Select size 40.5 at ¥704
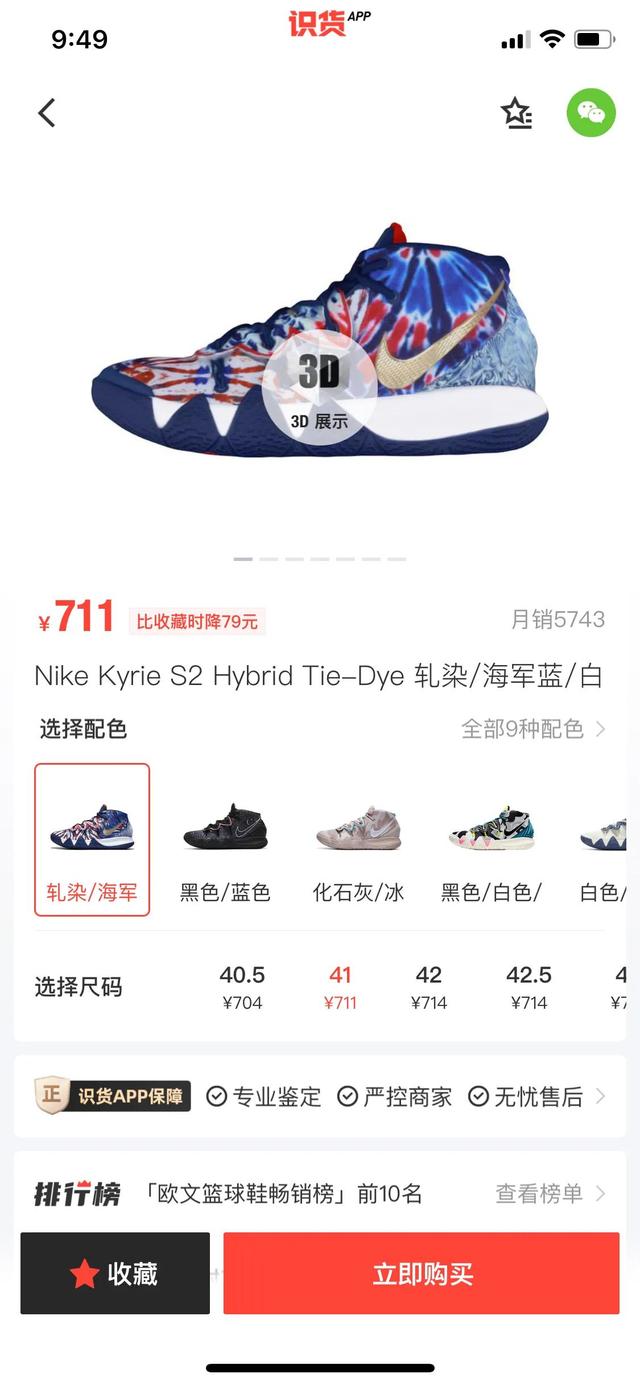The height and width of the screenshot is (1386, 640). point(242,987)
